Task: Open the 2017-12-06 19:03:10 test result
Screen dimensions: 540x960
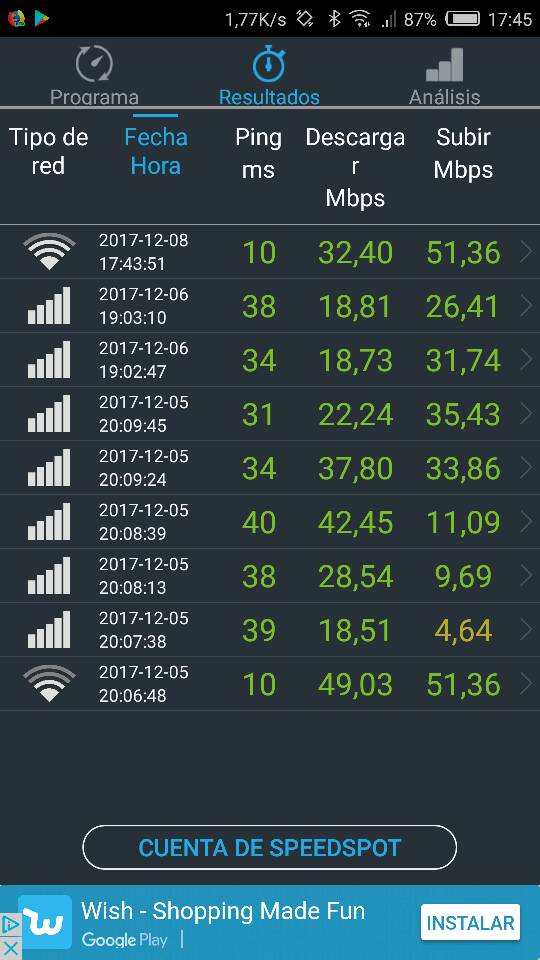Action: point(270,306)
